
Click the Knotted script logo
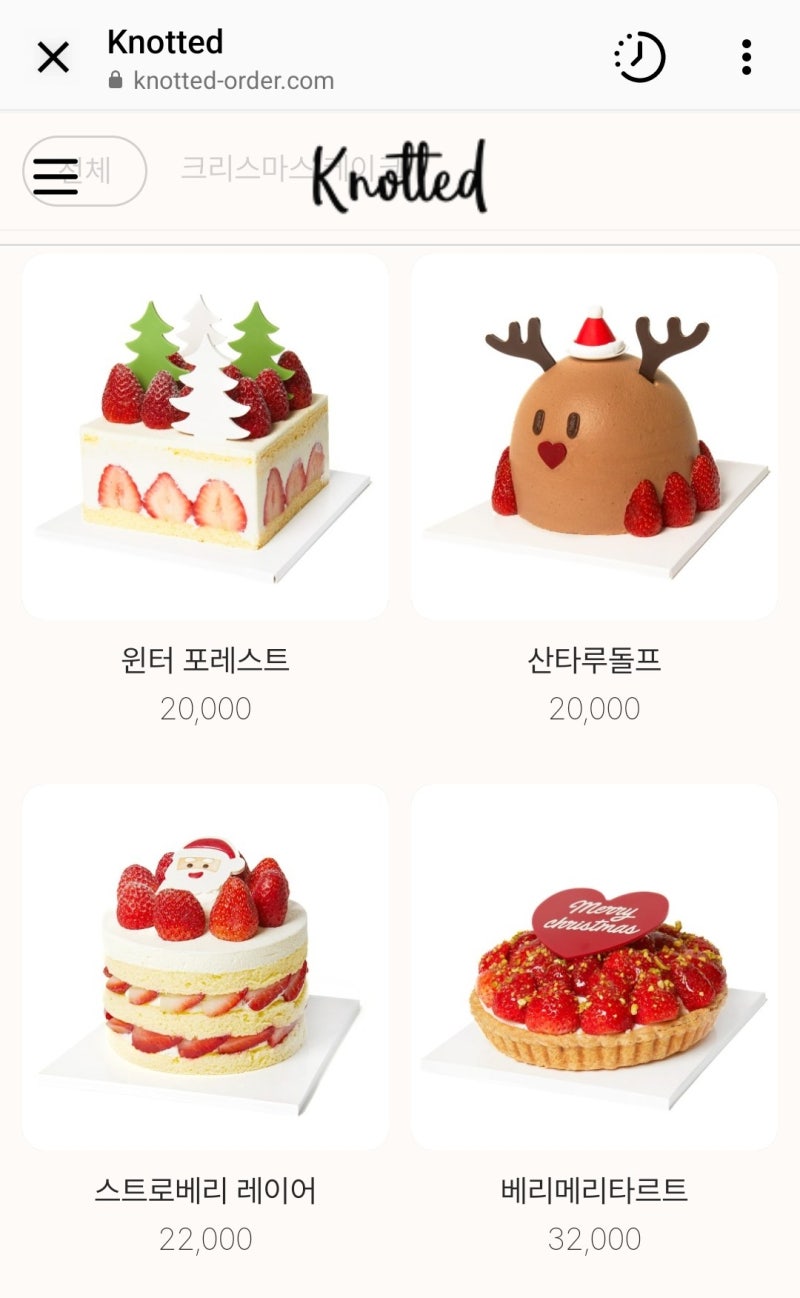point(398,178)
